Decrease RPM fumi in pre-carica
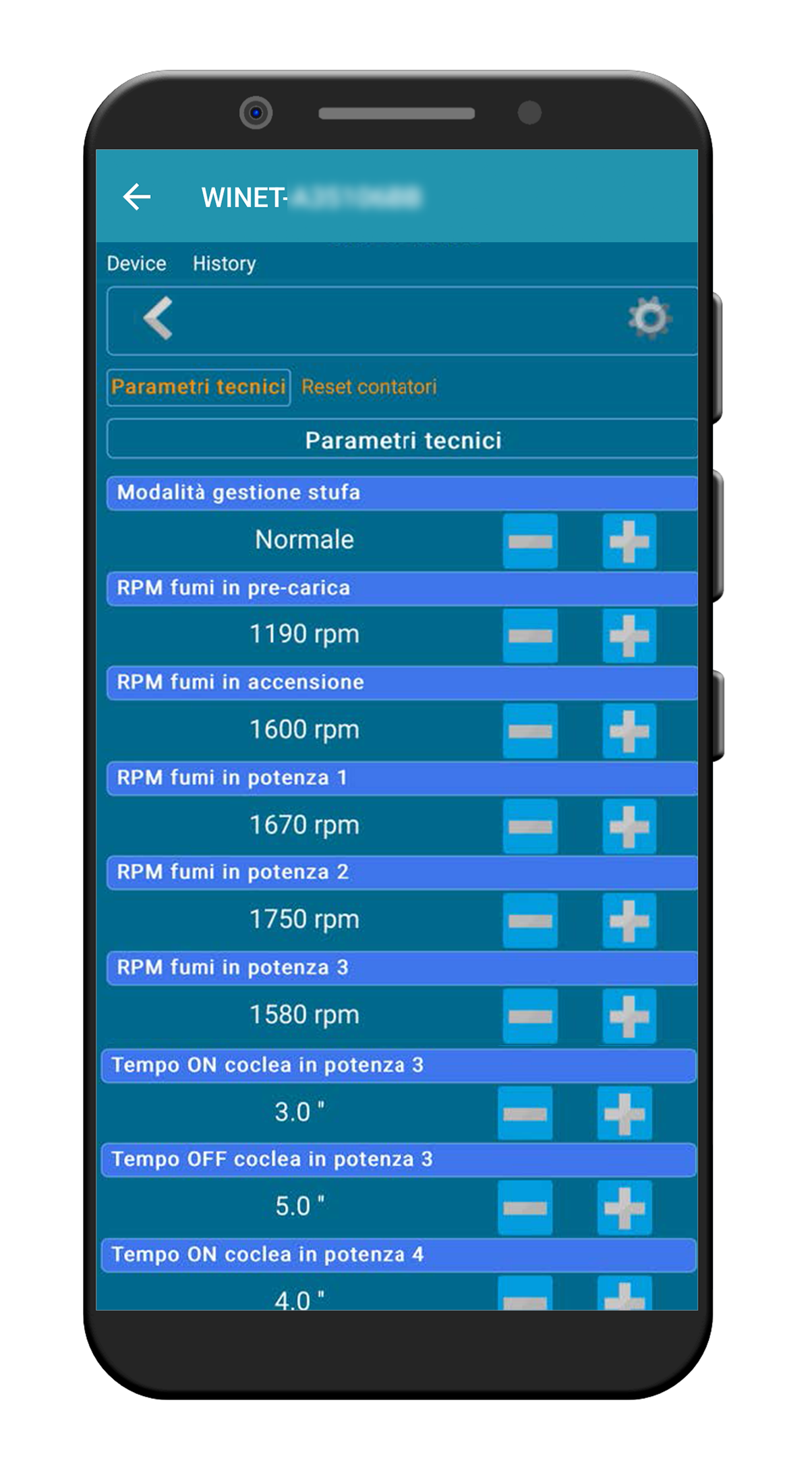 click(x=530, y=636)
